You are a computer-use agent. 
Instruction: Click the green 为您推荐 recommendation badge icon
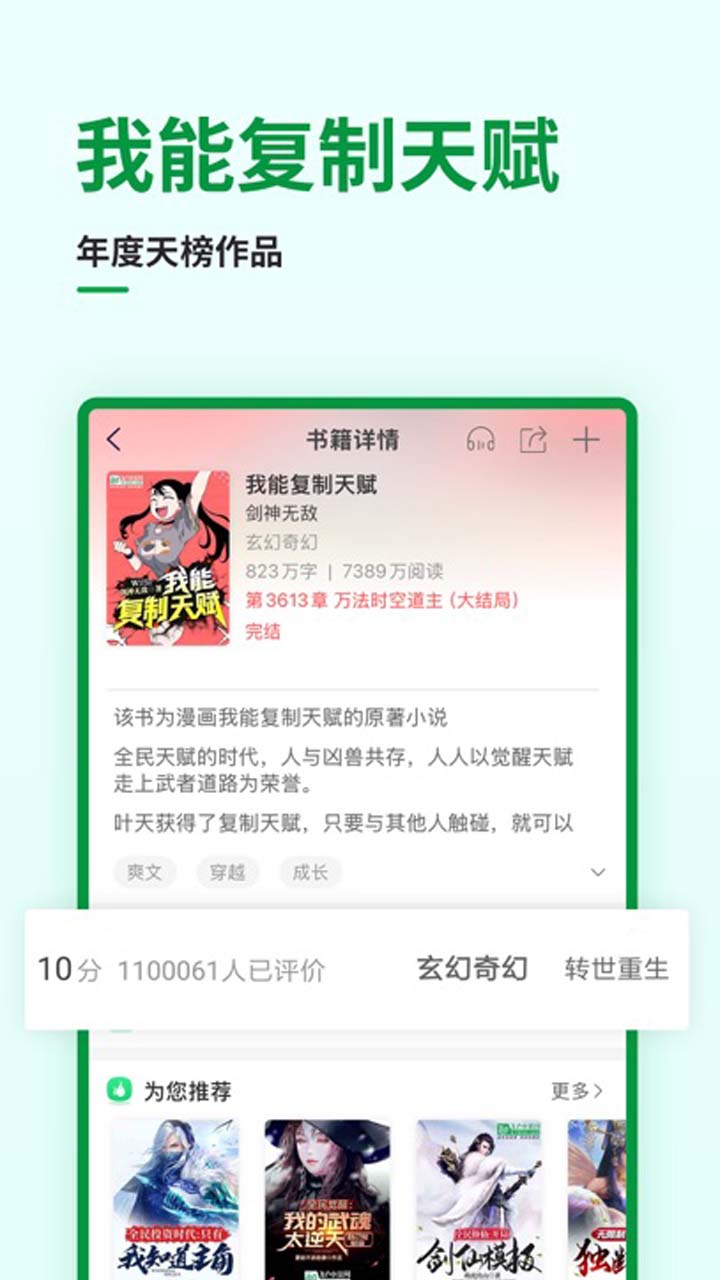click(119, 1091)
